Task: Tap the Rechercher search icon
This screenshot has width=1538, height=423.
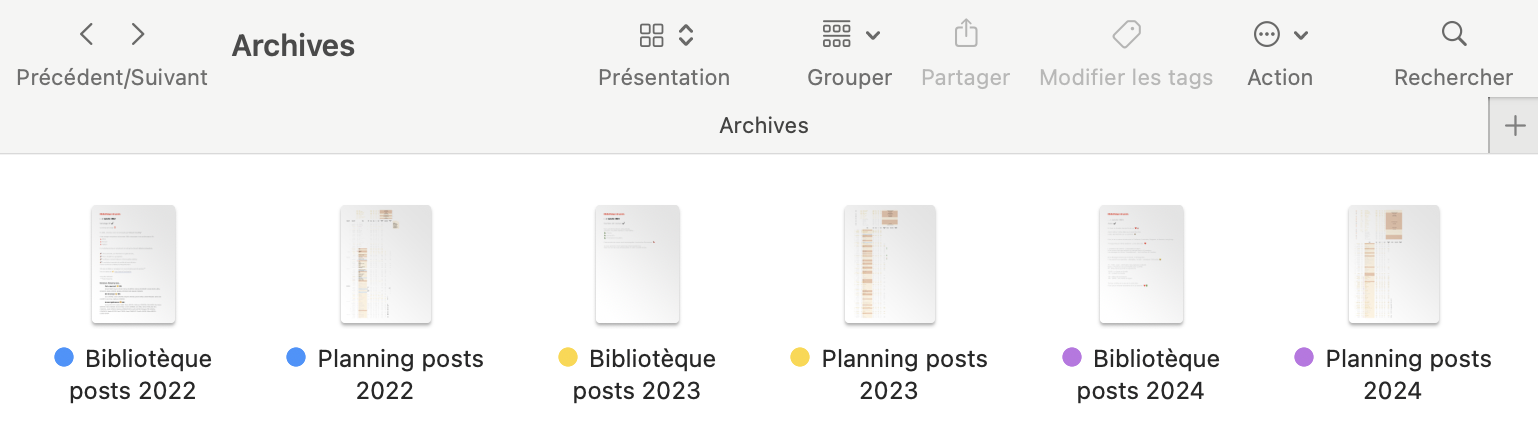Action: (1453, 36)
